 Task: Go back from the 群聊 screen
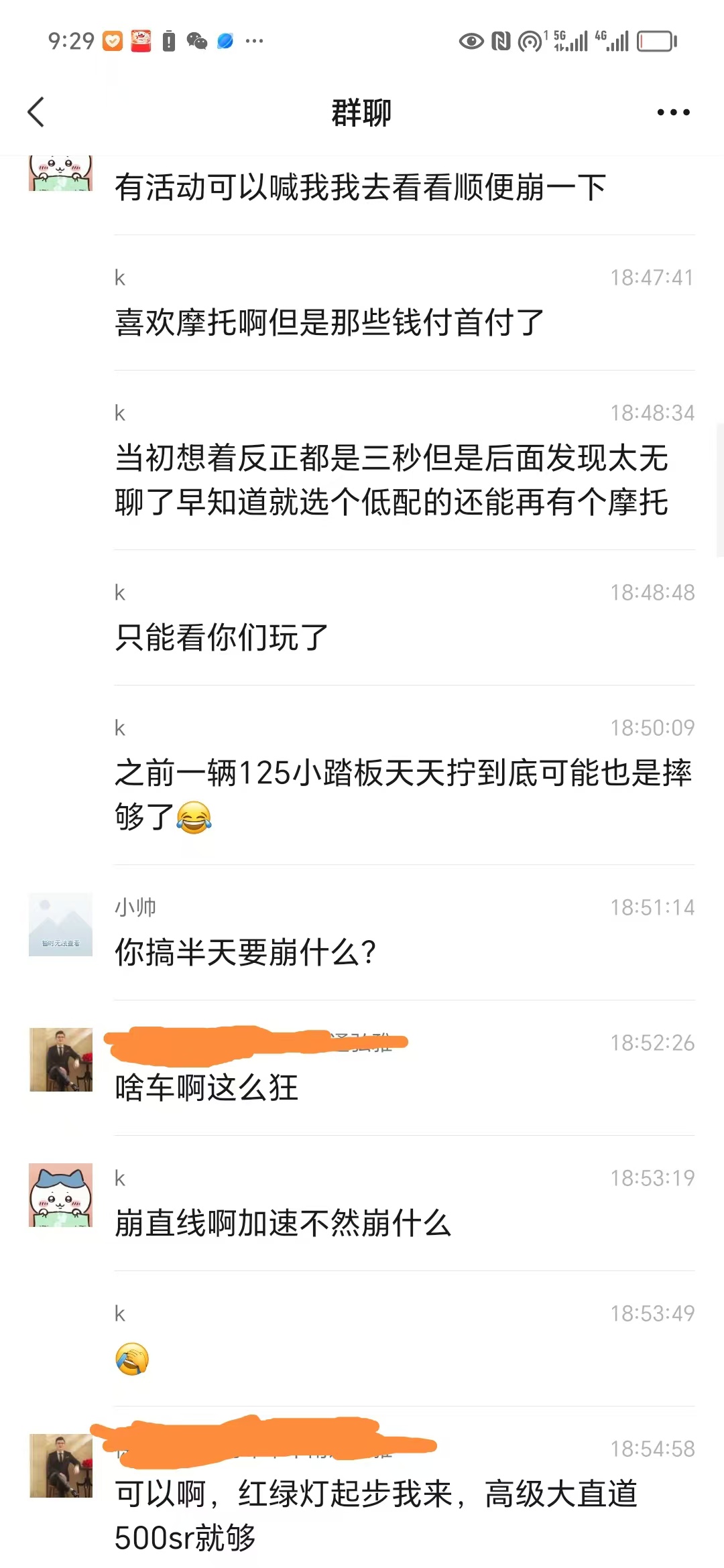click(37, 112)
